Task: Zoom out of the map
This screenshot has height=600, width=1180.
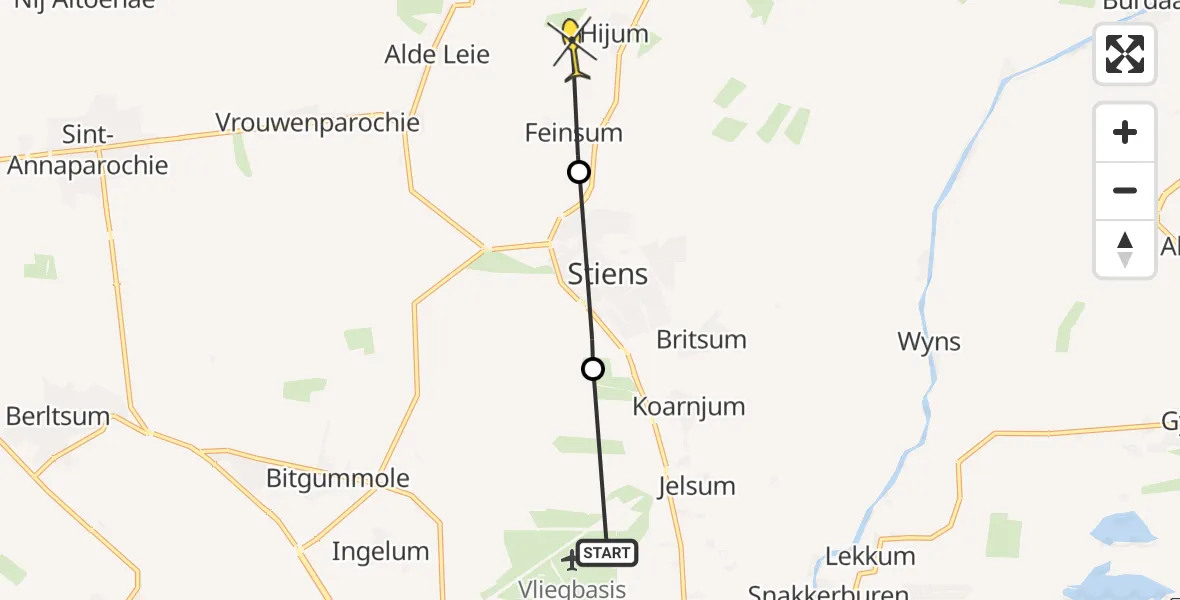Action: 1125,191
